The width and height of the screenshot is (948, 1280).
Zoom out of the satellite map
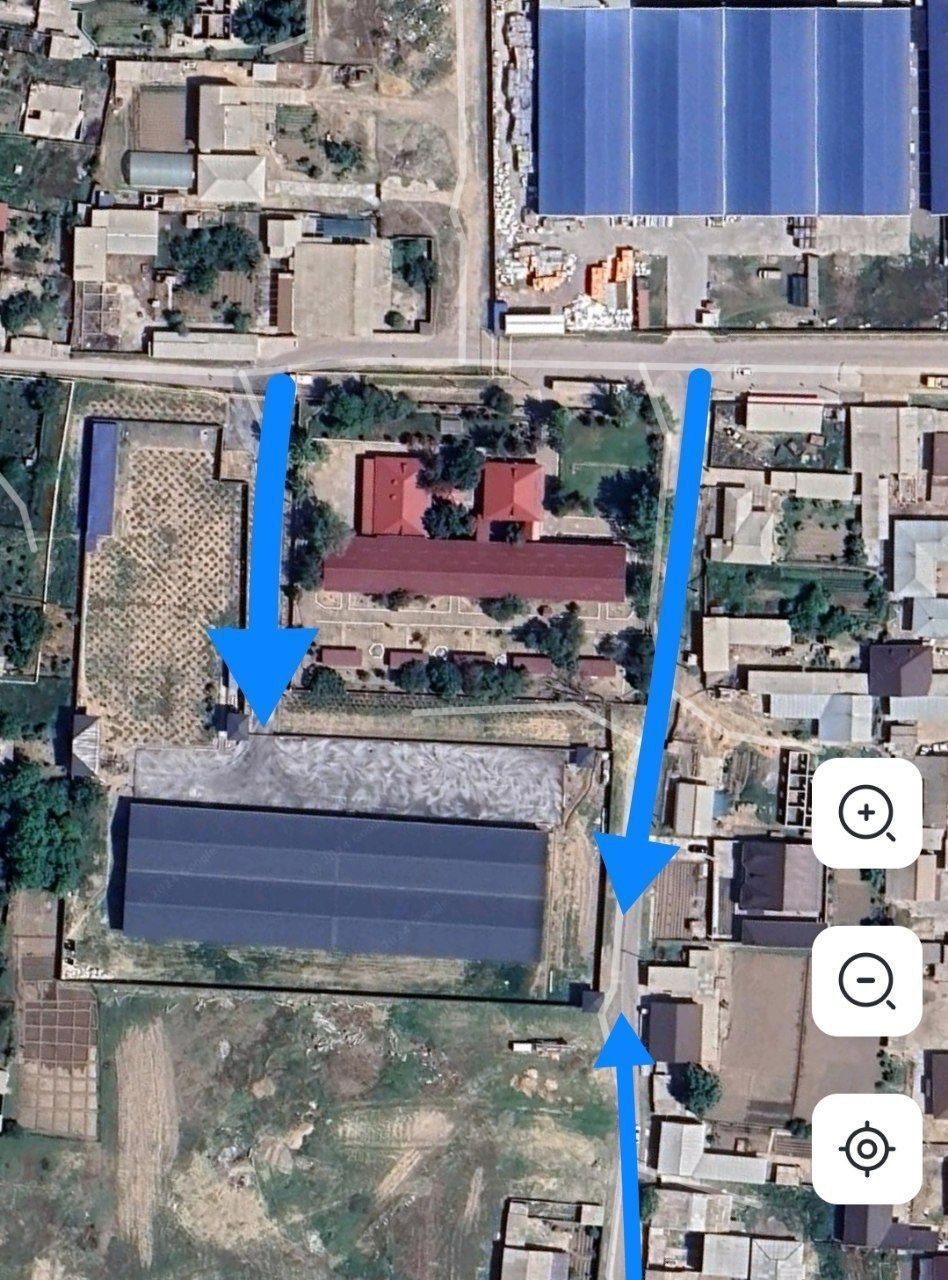[x=867, y=981]
